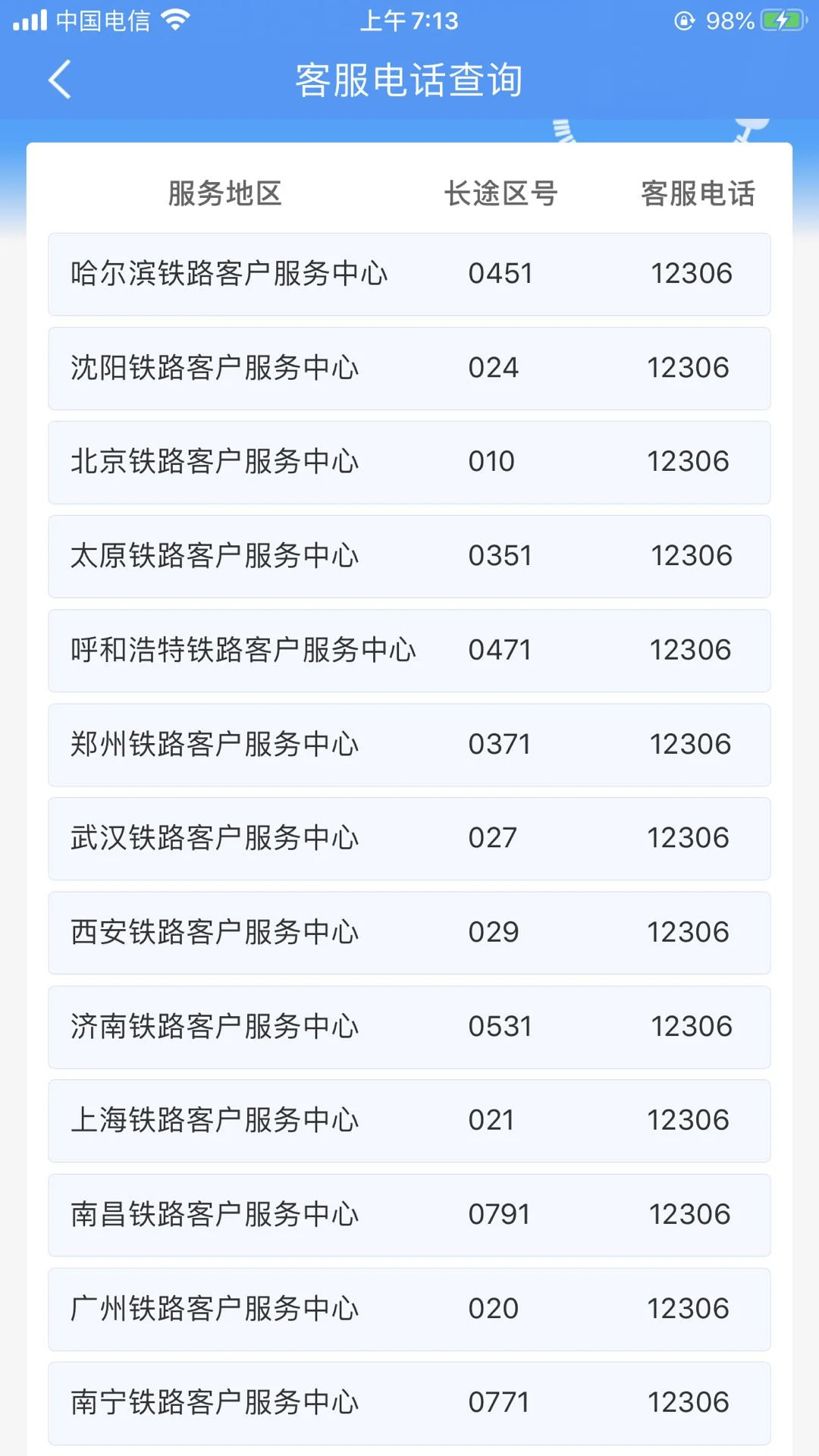Select 北京铁路客户服务中心 row

pyautogui.click(x=409, y=462)
